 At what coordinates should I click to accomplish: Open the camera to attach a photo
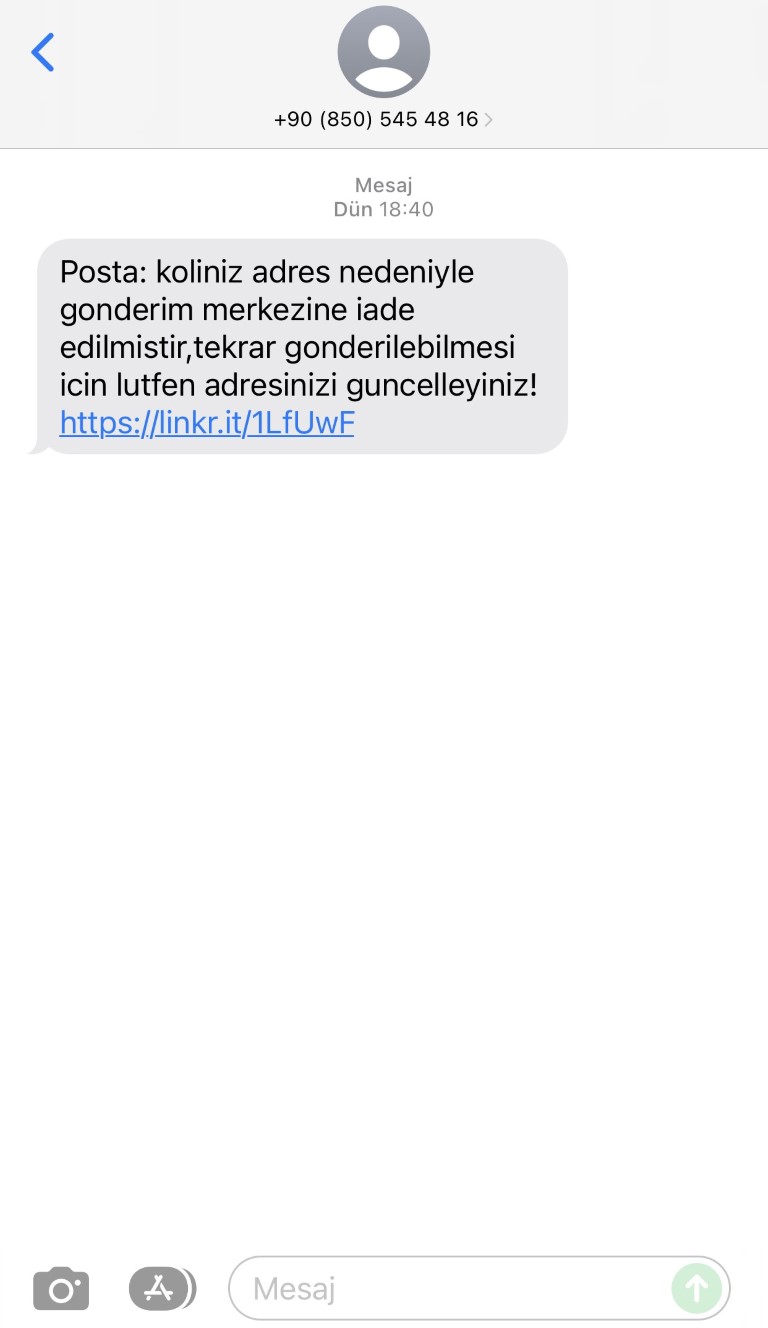coord(61,1289)
